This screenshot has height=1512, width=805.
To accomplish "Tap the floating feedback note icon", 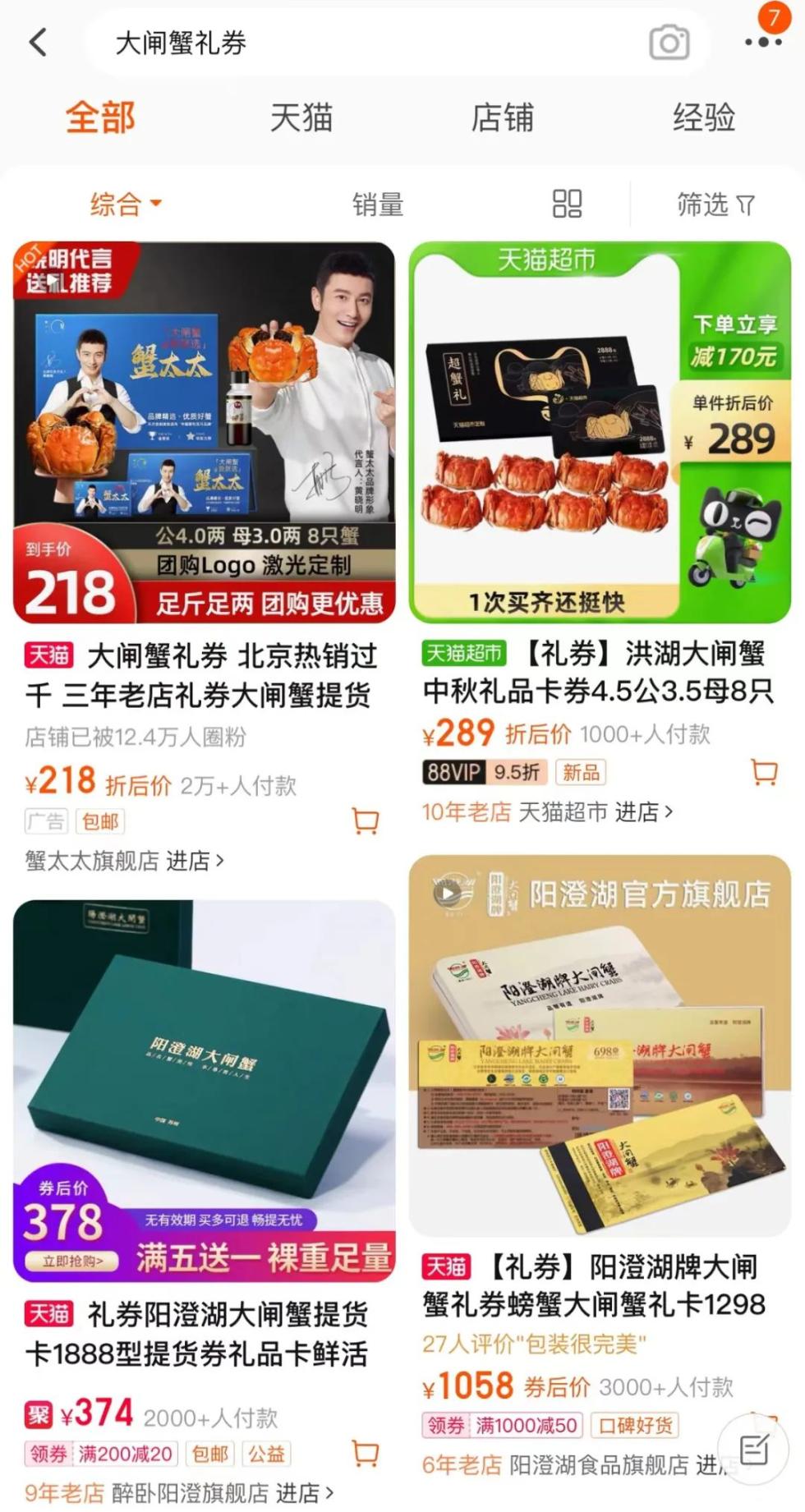I will (x=753, y=1450).
